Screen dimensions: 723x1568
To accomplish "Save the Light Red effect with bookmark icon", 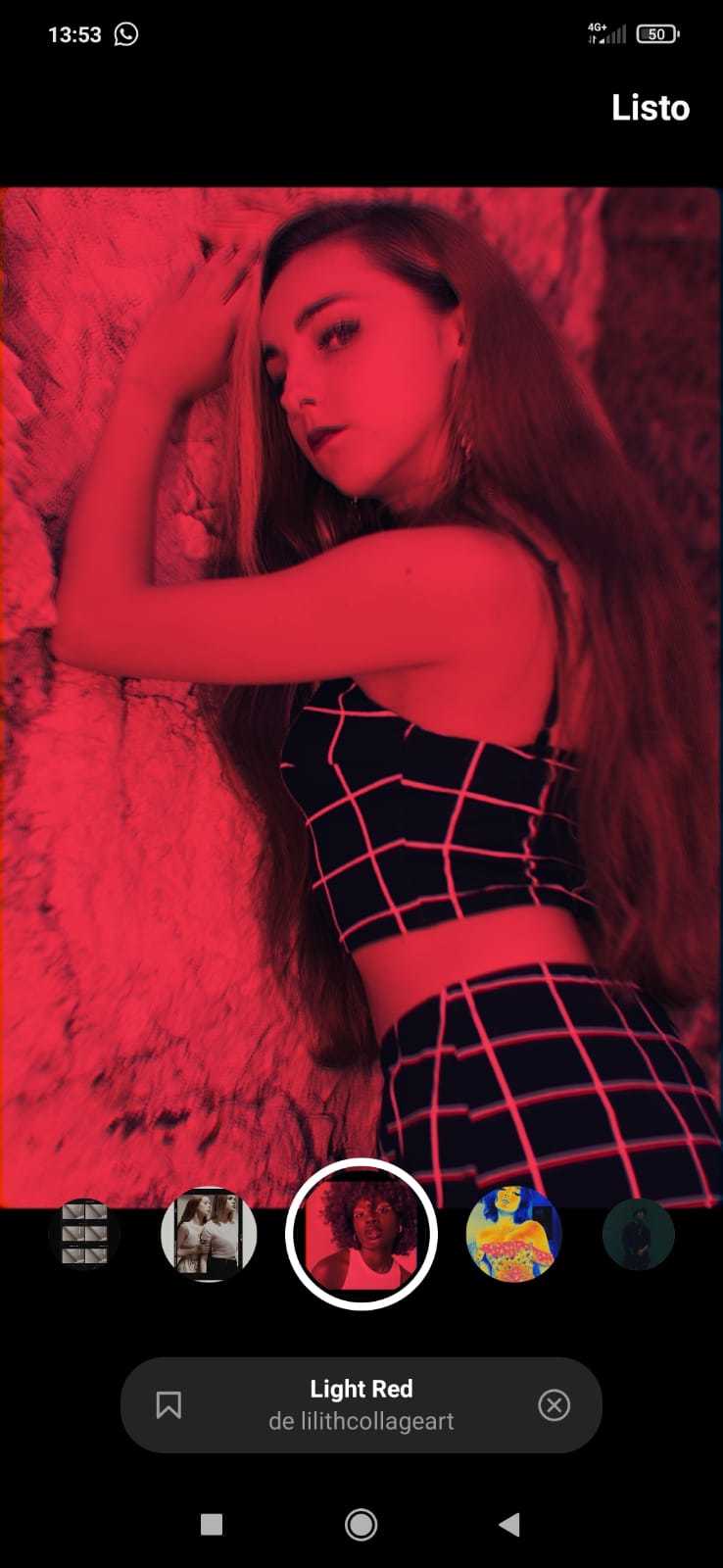I will click(x=169, y=1405).
